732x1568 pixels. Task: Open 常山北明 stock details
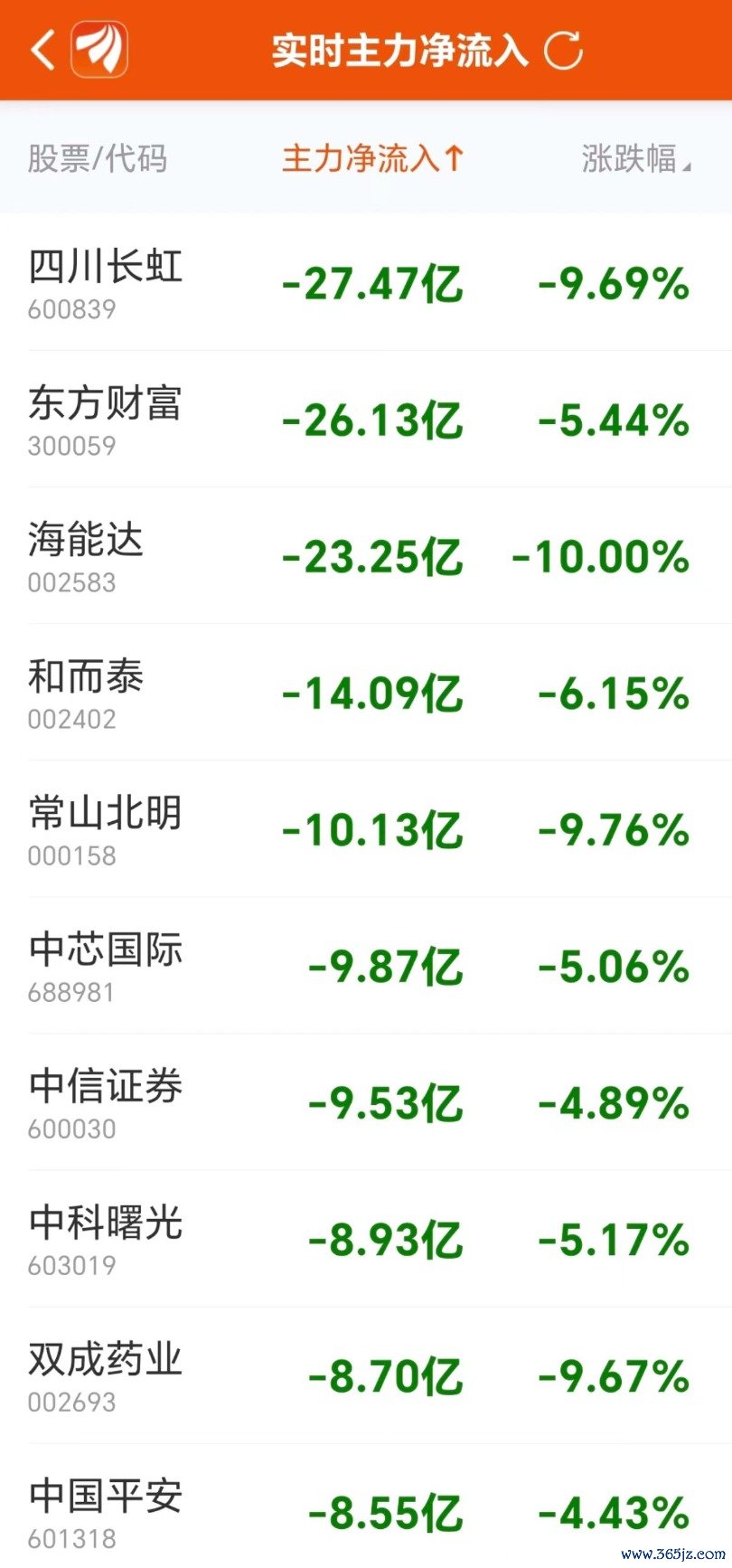366,829
